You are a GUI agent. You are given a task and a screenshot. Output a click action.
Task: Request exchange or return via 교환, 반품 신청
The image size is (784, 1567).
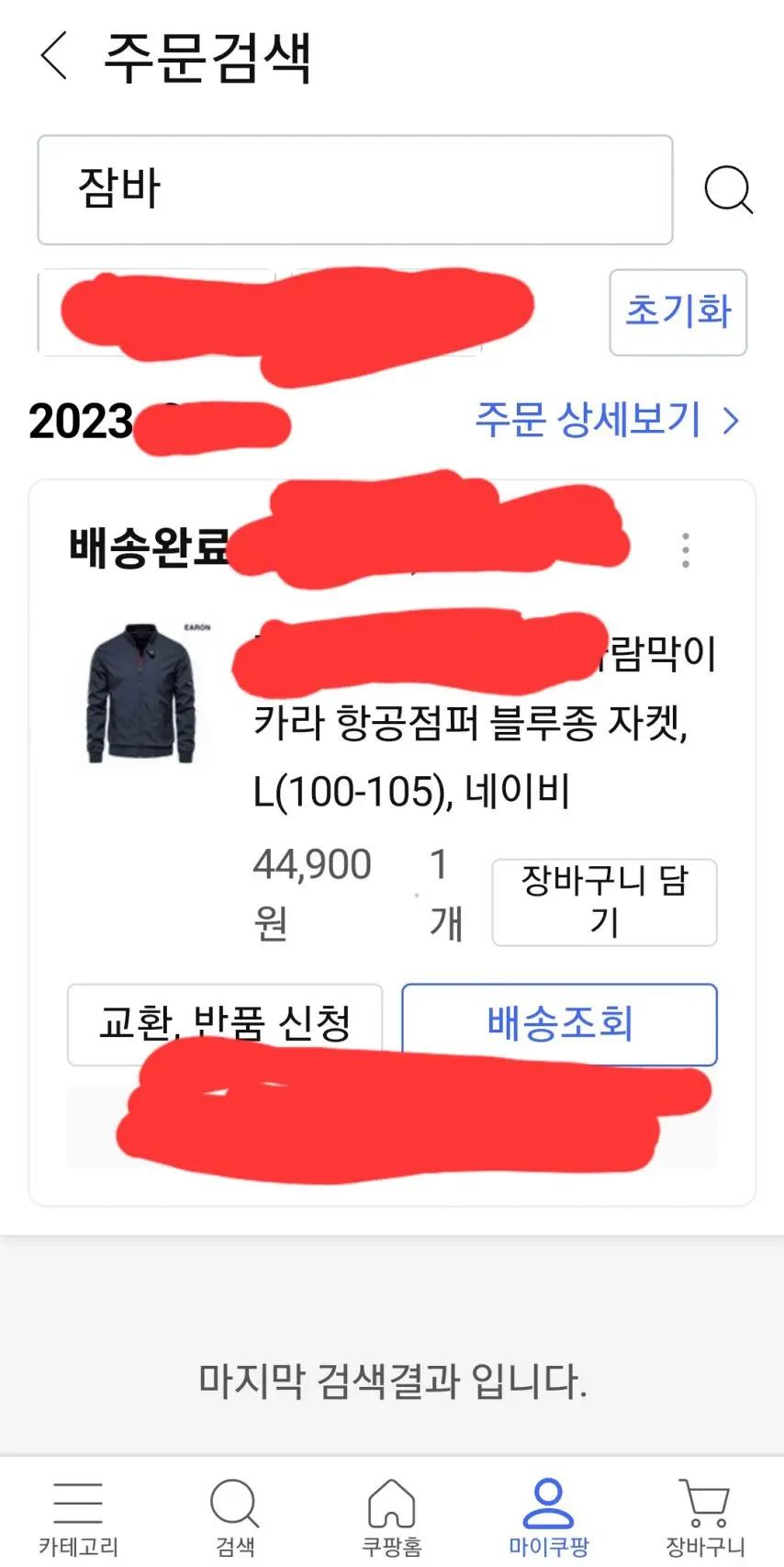(x=225, y=1024)
